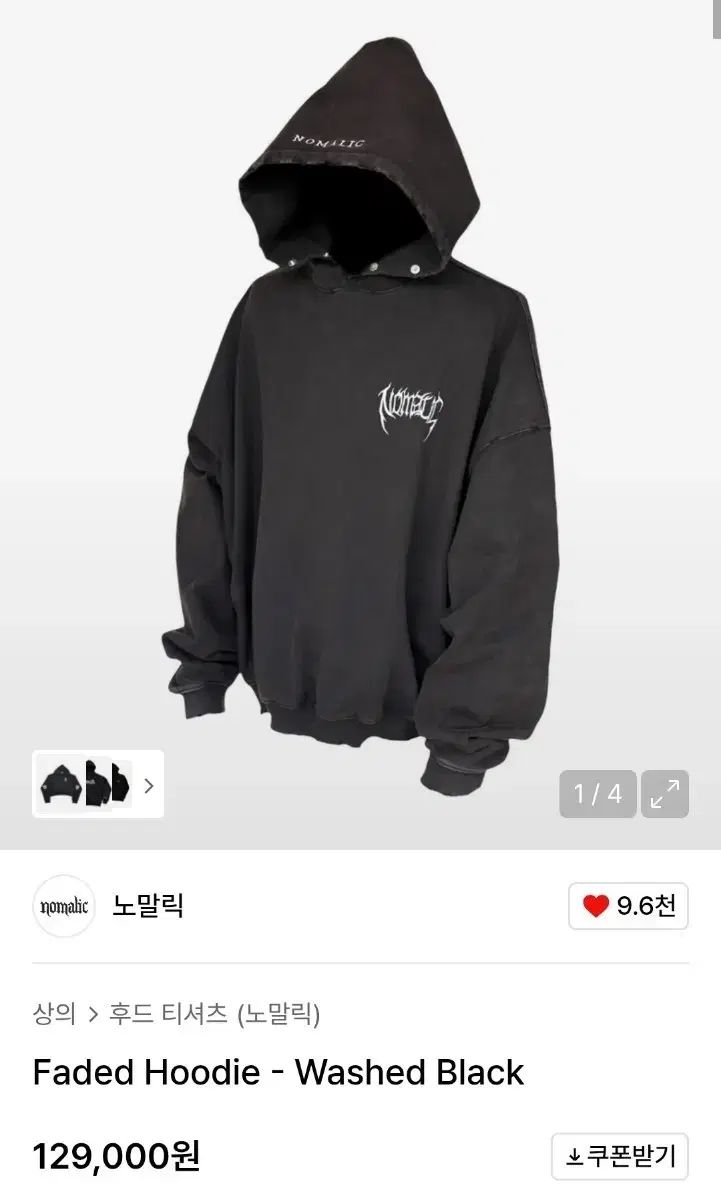Click the chevron between 상의 and 후드 티셔츠
721x1200 pixels.
tap(91, 1013)
